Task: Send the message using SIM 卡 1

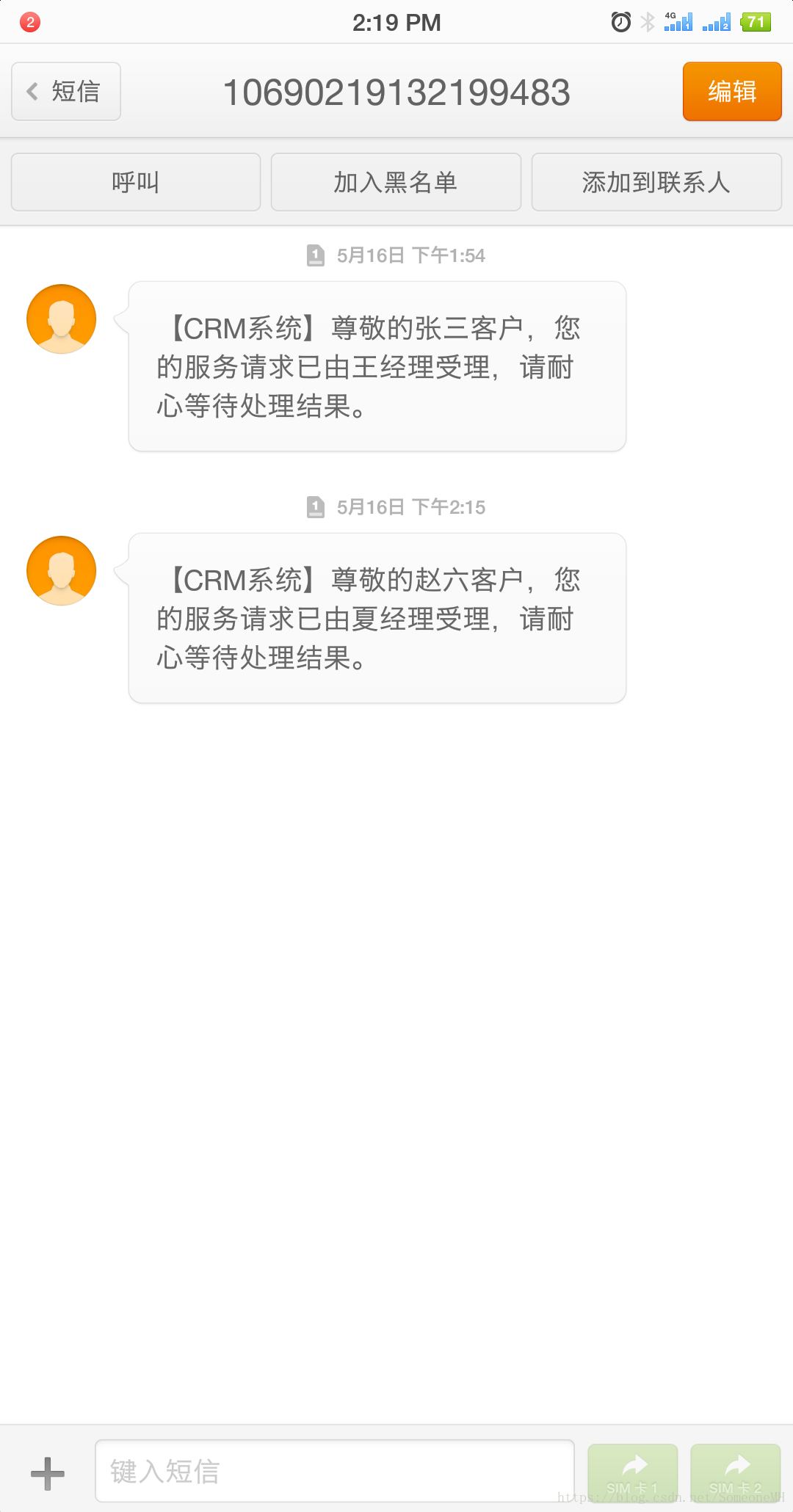Action: point(633,1472)
